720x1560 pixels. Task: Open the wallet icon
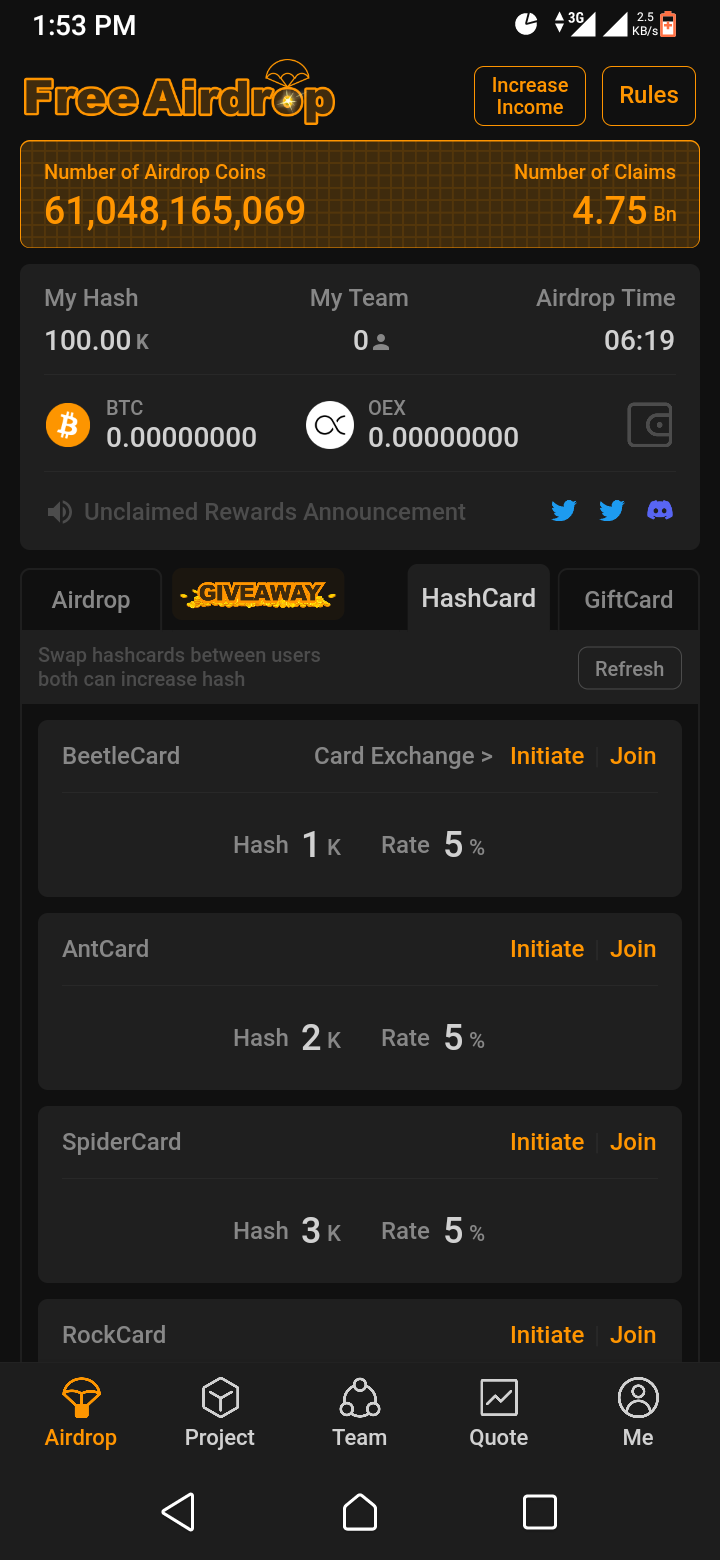coord(649,425)
